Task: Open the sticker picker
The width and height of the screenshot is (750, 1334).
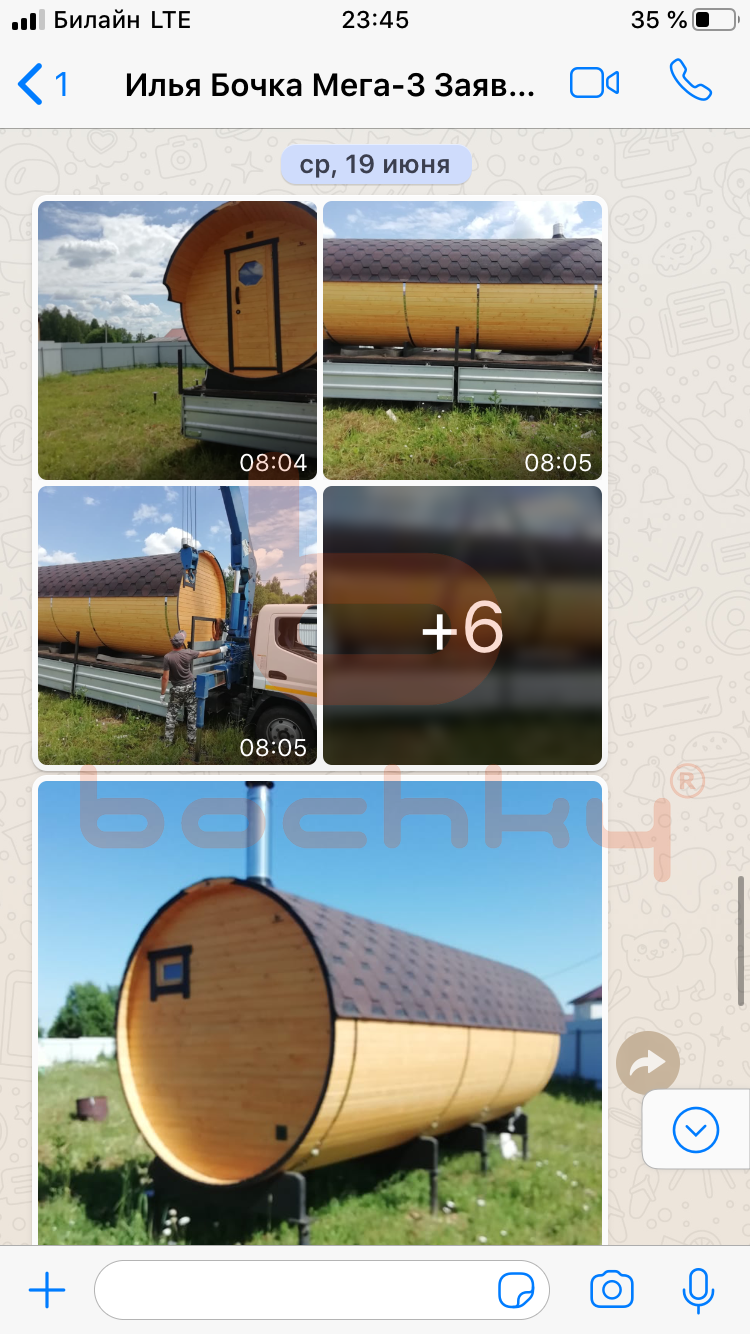Action: point(516,1290)
